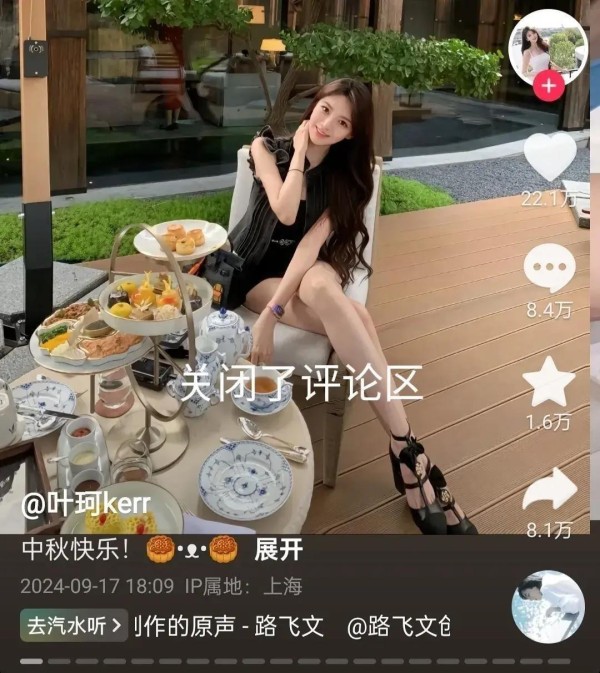Open the spinning music disc
The height and width of the screenshot is (673, 600).
(548, 607)
